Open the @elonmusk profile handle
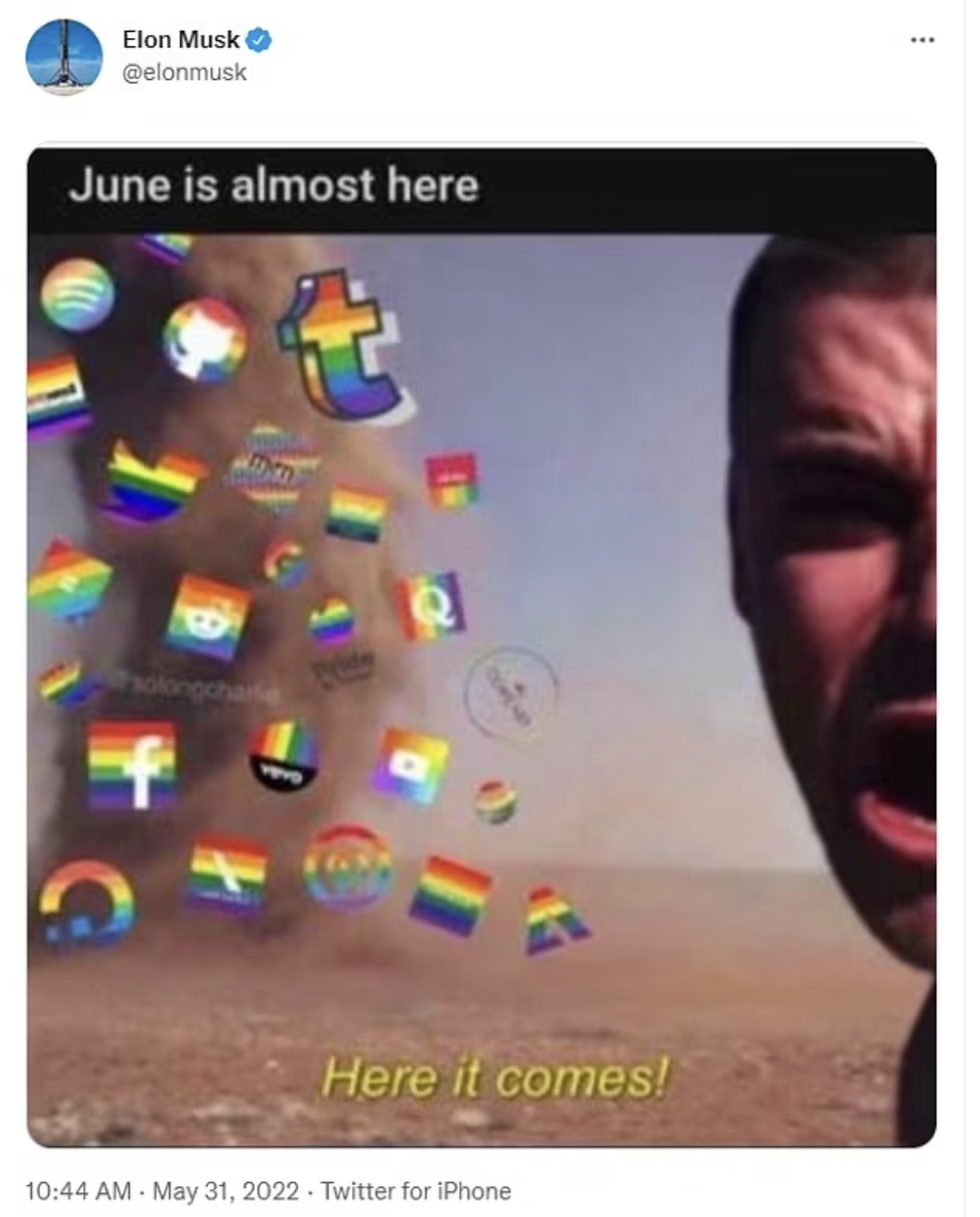 coord(185,73)
